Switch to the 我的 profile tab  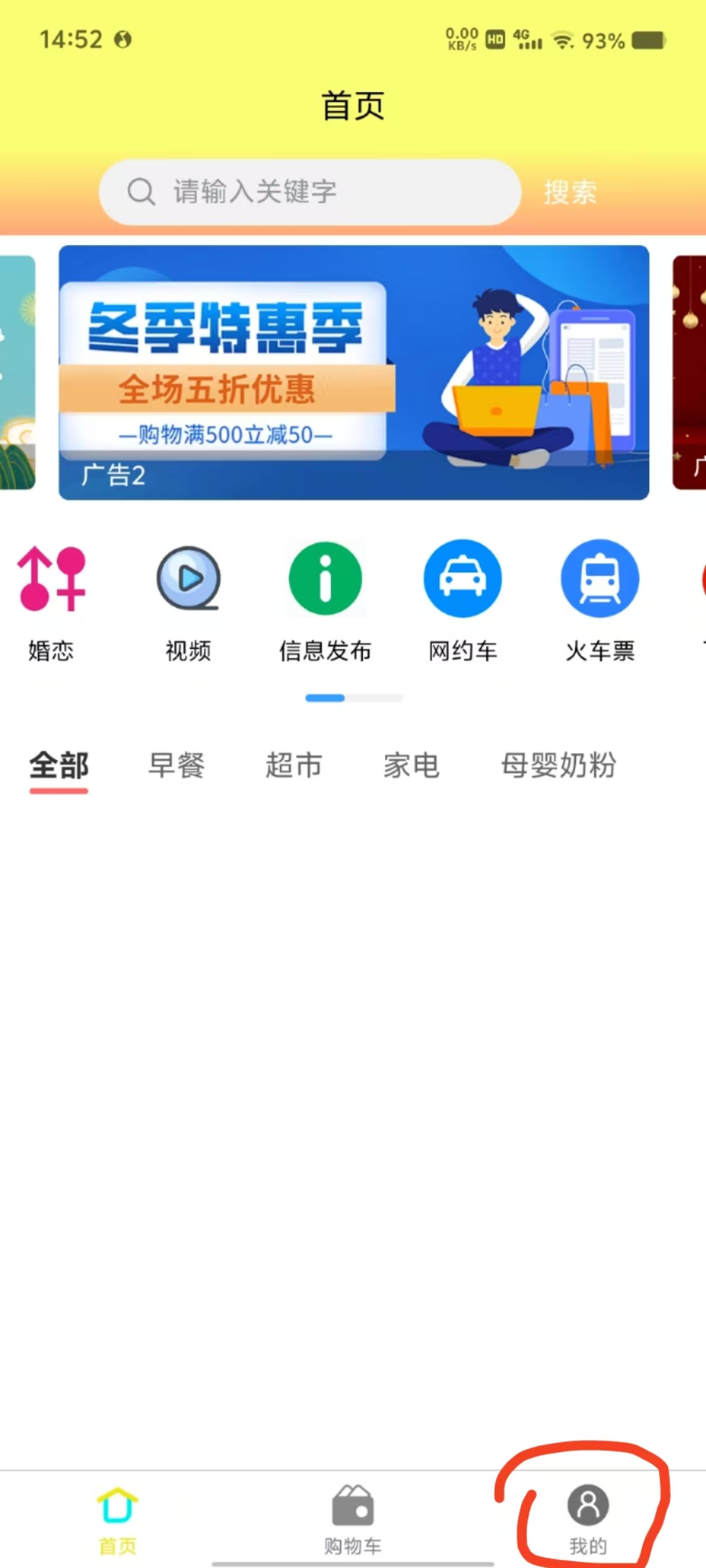click(588, 1520)
